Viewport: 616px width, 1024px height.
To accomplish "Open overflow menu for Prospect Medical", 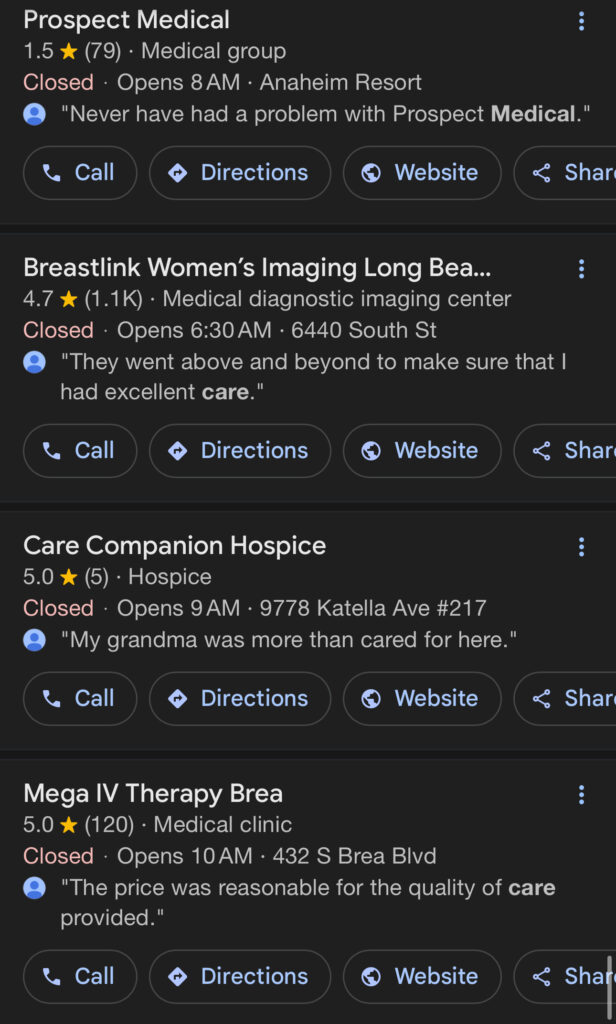I will pos(581,22).
